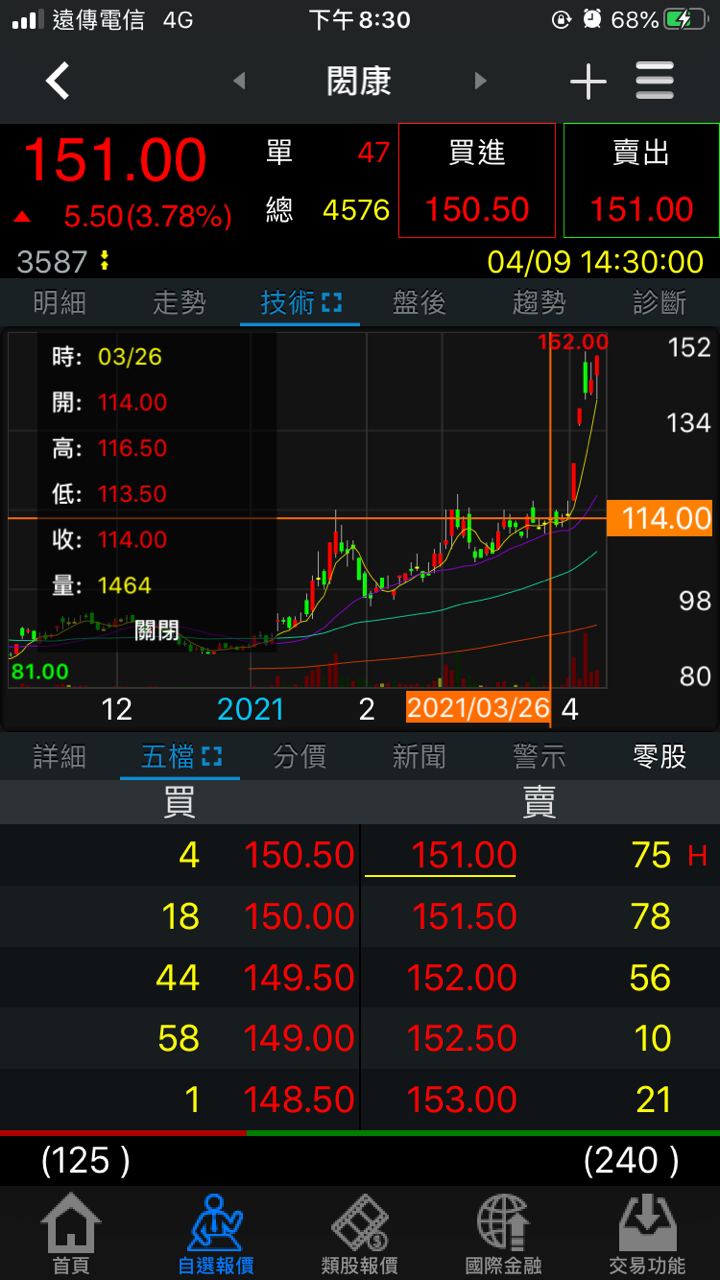Switch to the 走勢 tab
This screenshot has width=720, height=1280.
tap(180, 302)
